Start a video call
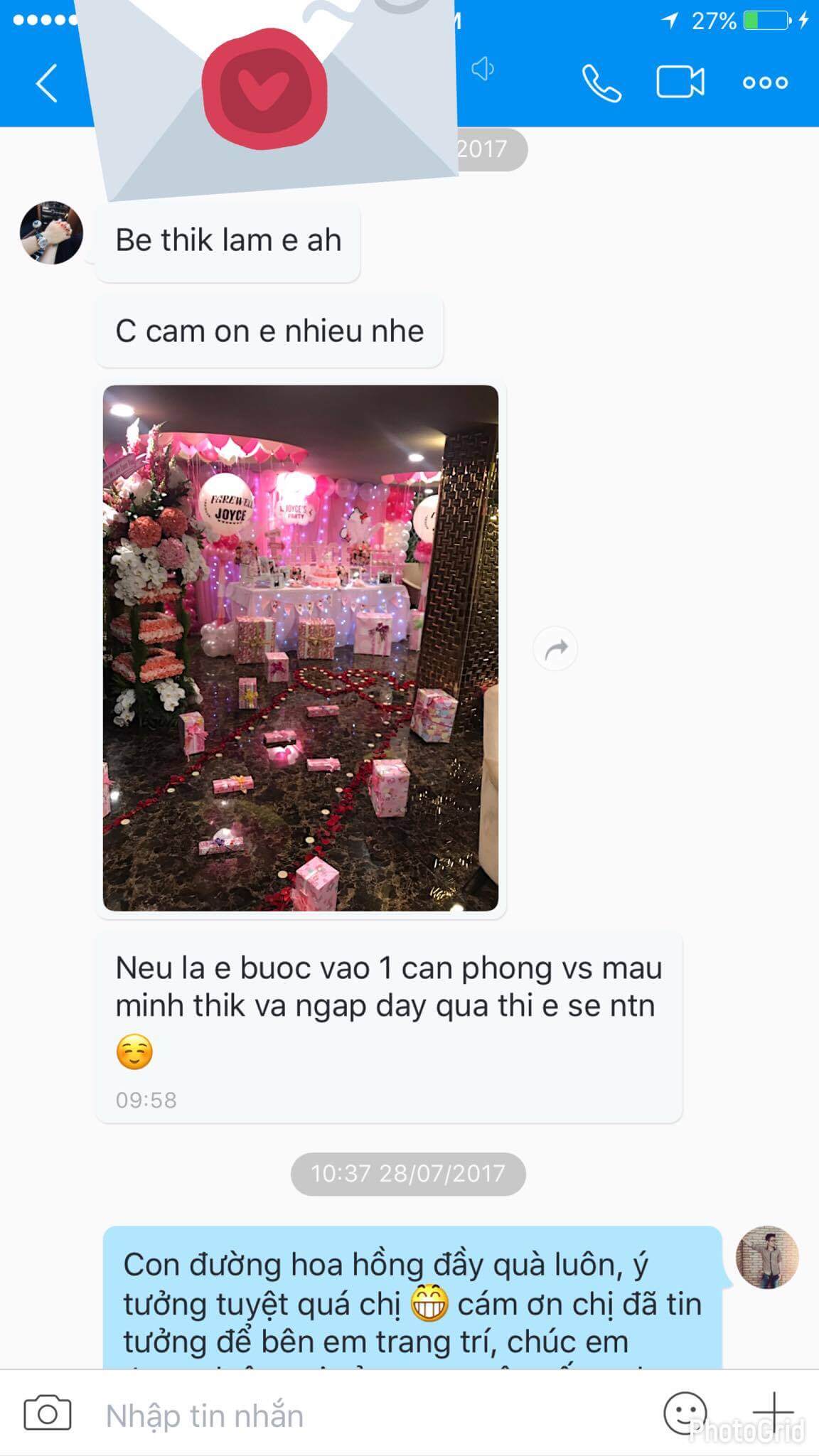The height and width of the screenshot is (1456, 819). pos(680,82)
